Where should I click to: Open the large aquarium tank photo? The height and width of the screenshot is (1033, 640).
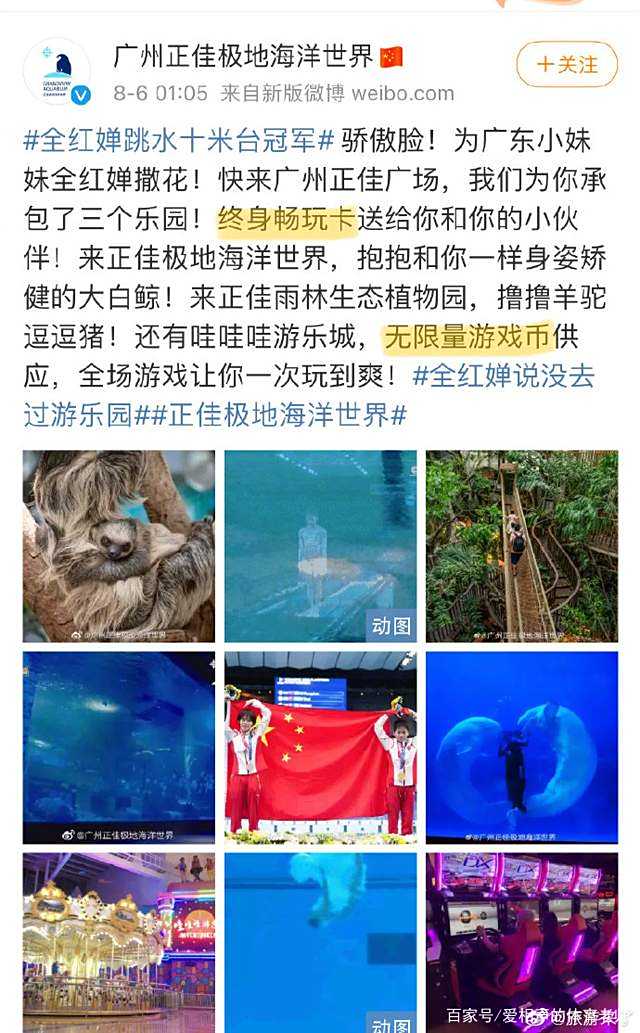(x=119, y=747)
